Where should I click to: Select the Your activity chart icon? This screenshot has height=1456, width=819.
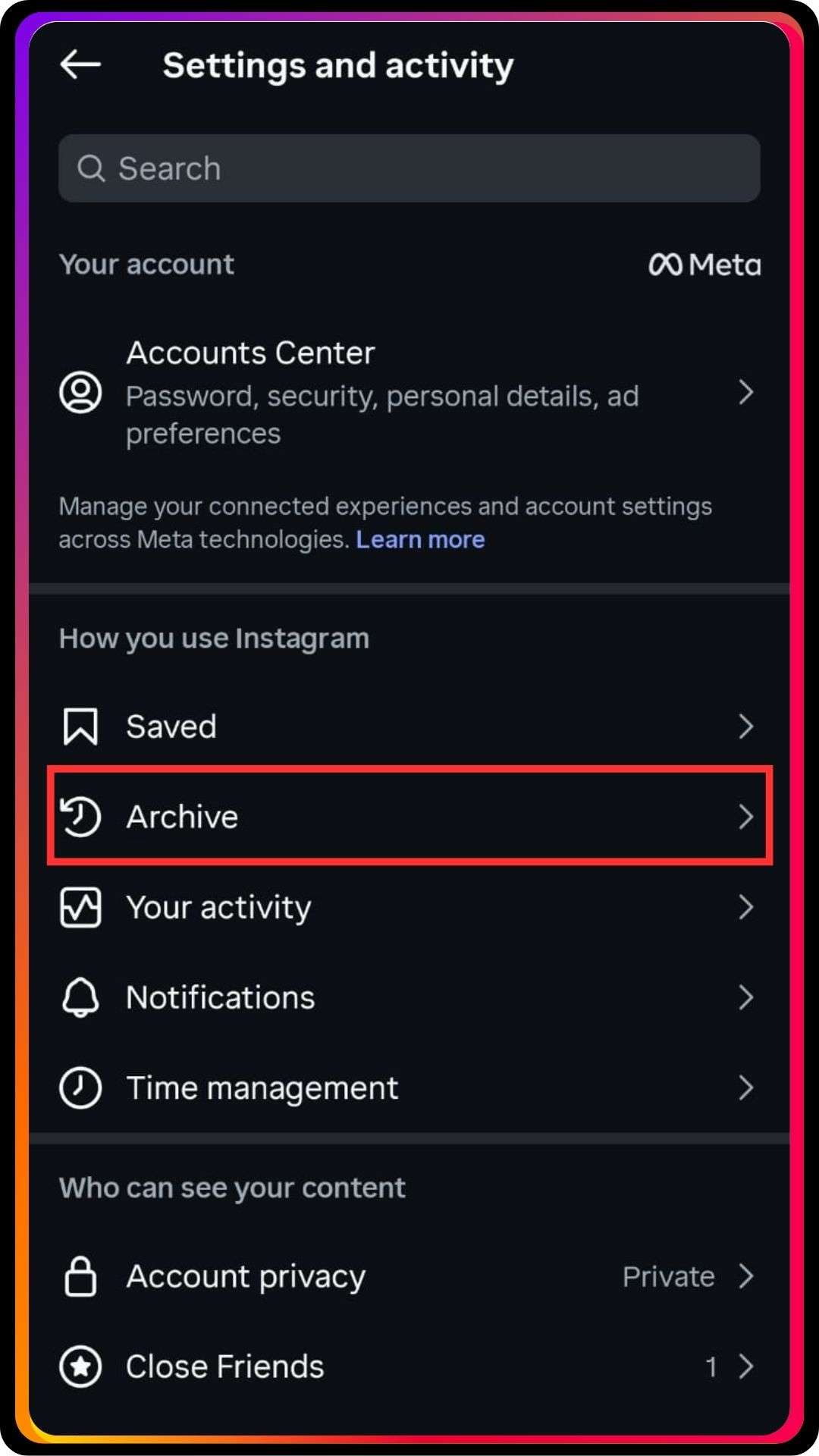(79, 908)
